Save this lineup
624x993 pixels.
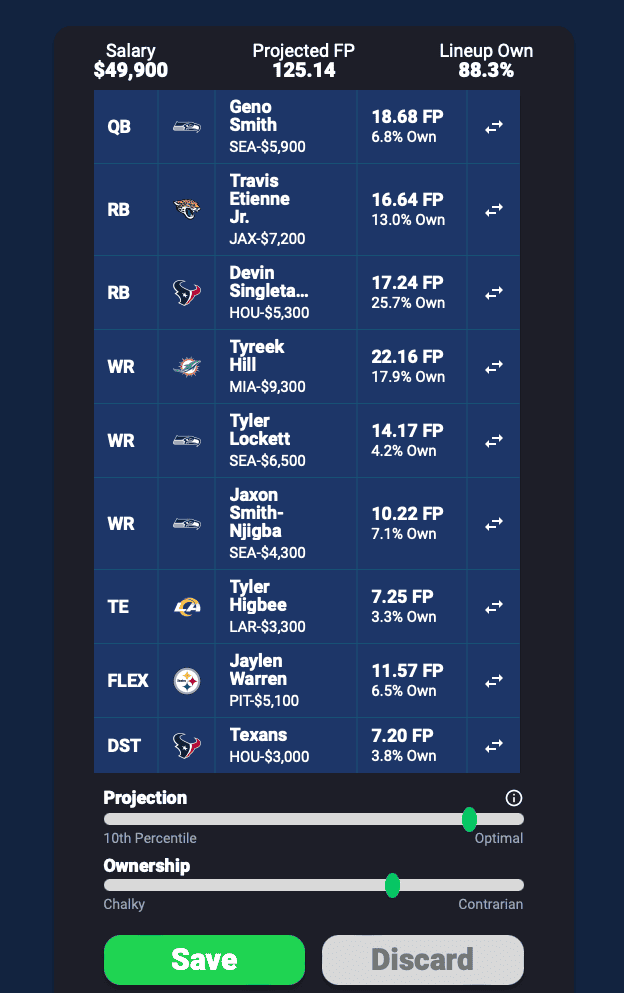tap(204, 960)
